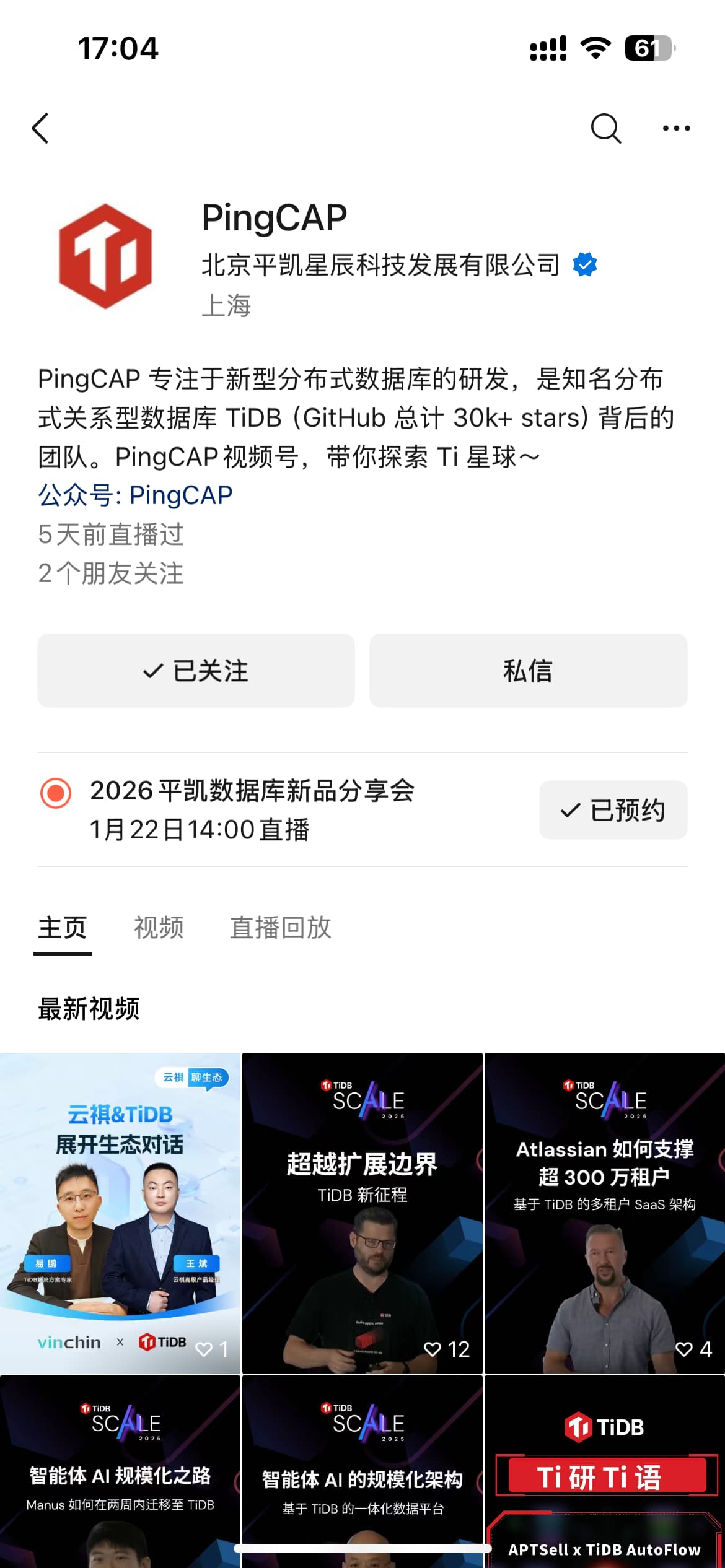Switch to the 视频 tab
The width and height of the screenshot is (725, 1568).
pyautogui.click(x=159, y=928)
